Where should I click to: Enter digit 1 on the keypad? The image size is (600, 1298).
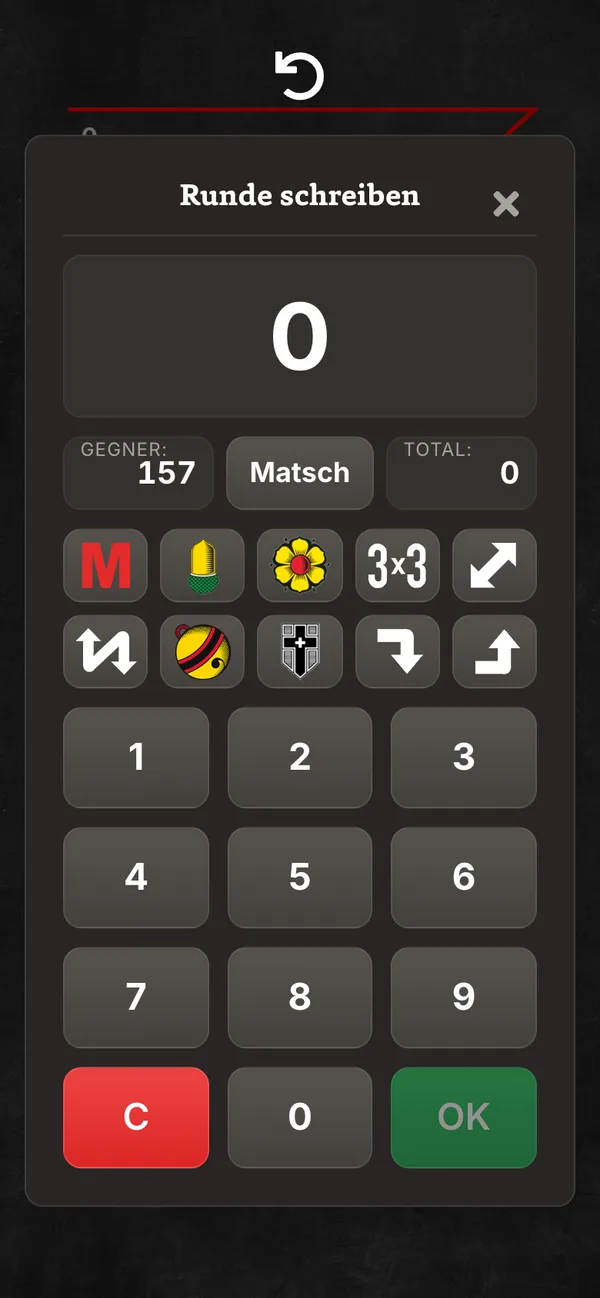click(136, 757)
